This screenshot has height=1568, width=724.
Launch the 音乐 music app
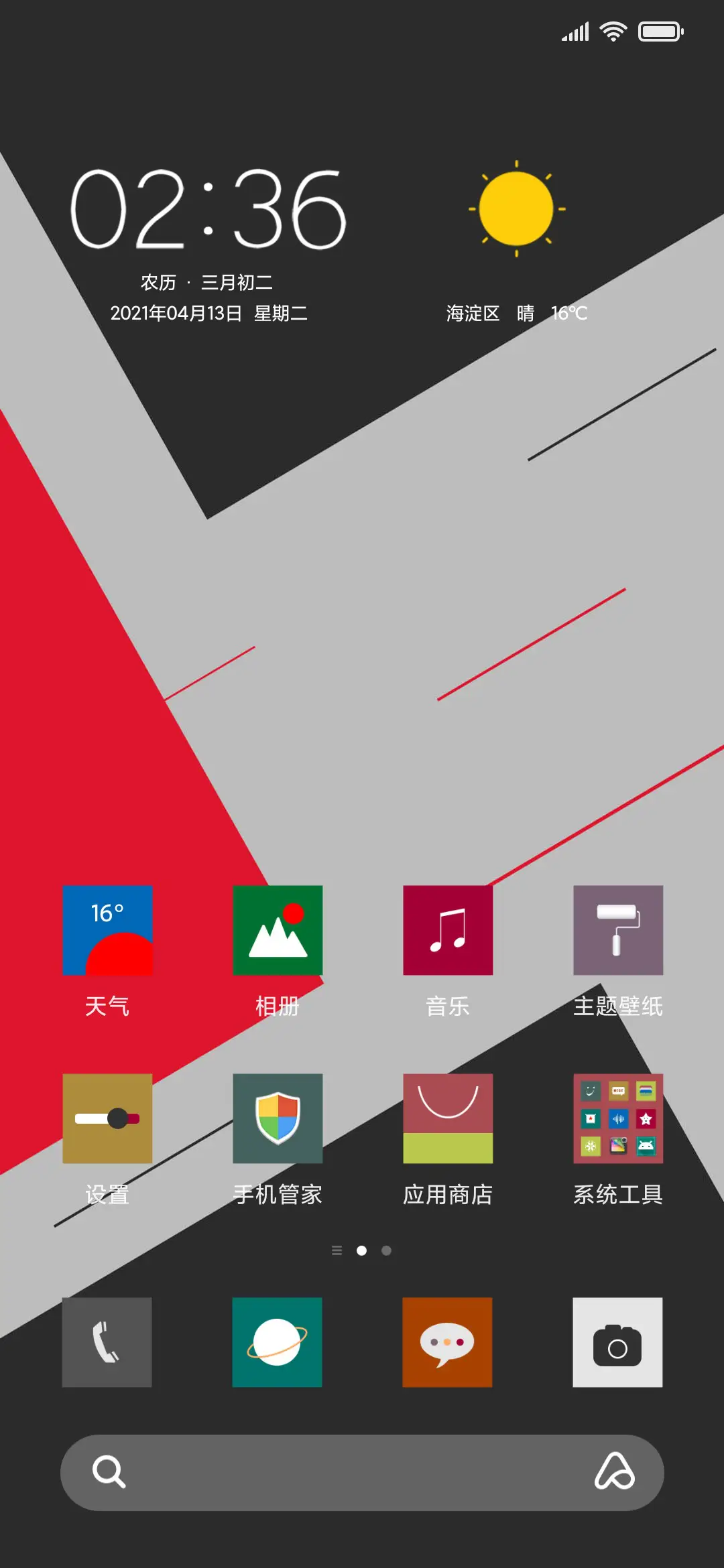(448, 930)
